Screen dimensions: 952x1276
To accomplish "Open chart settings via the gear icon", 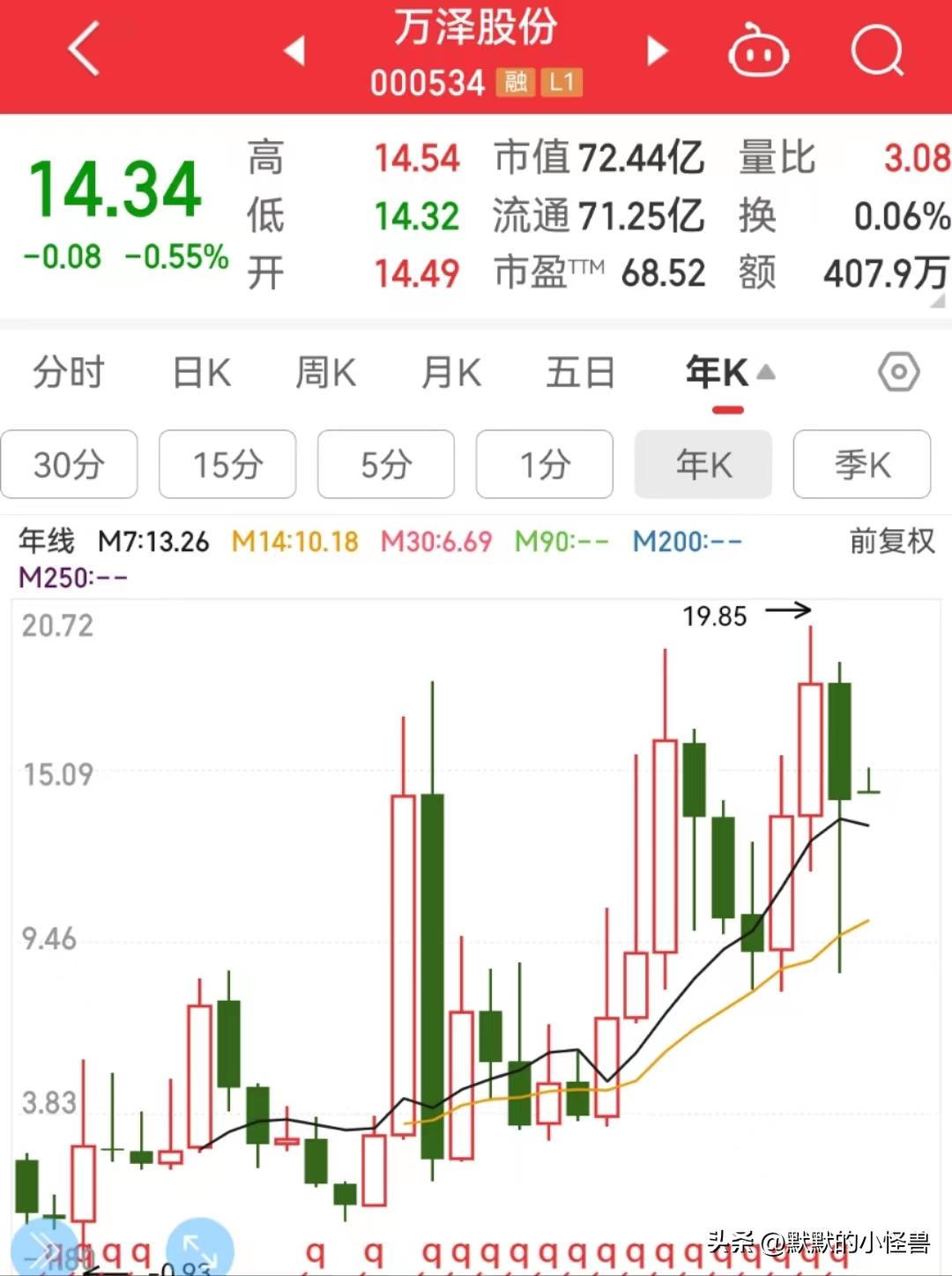I will pyautogui.click(x=898, y=371).
